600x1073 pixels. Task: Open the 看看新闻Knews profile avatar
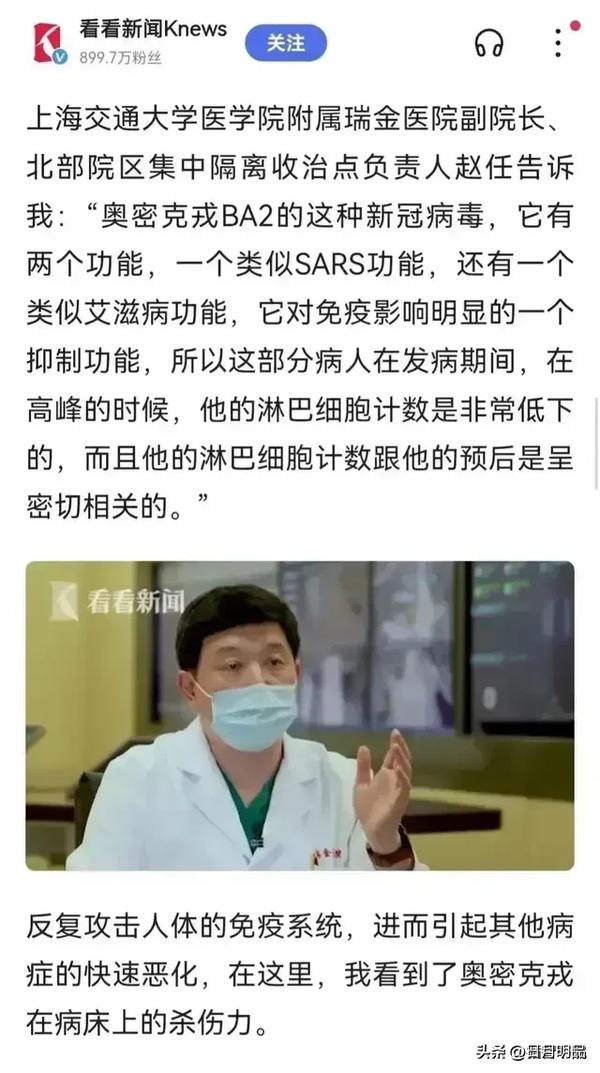click(49, 43)
